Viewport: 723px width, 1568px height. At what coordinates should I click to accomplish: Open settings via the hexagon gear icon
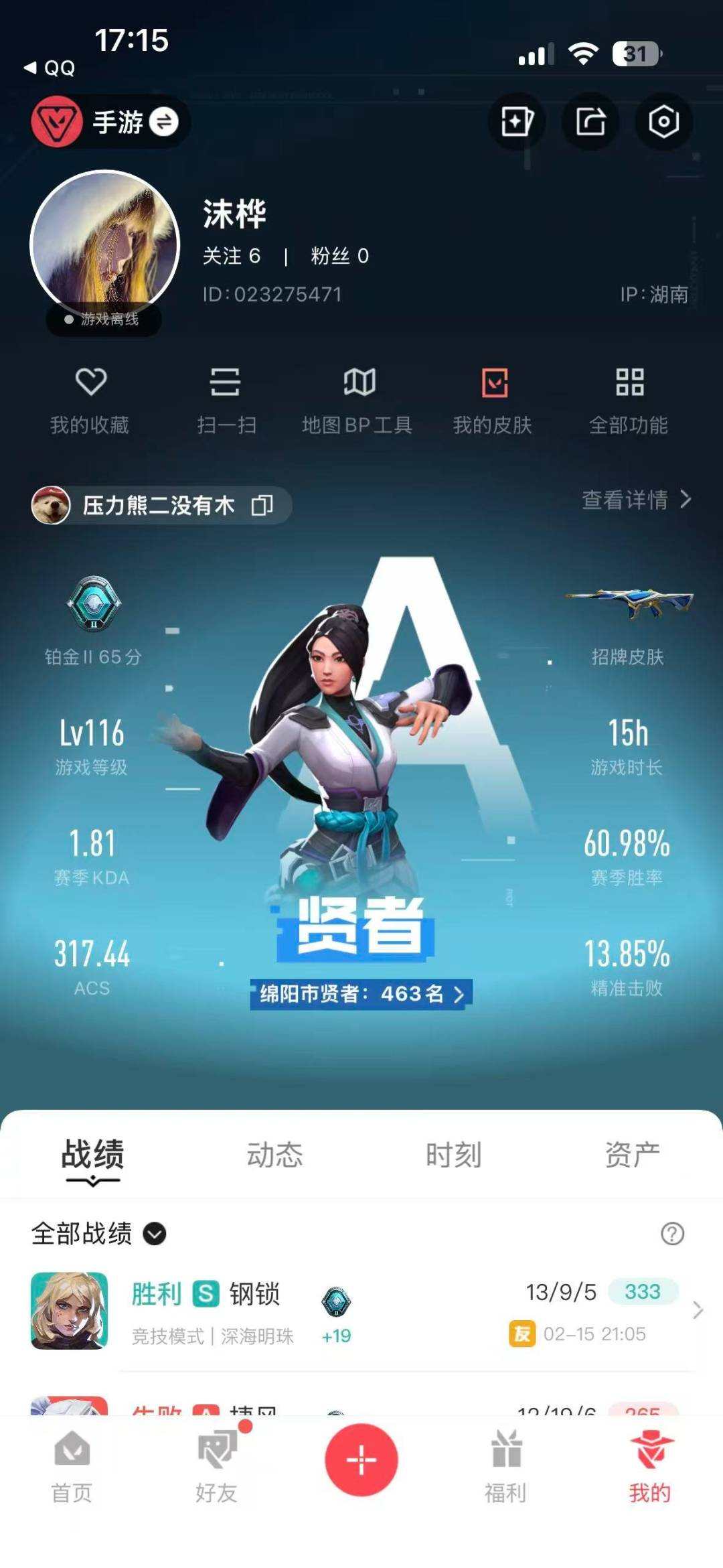click(662, 121)
